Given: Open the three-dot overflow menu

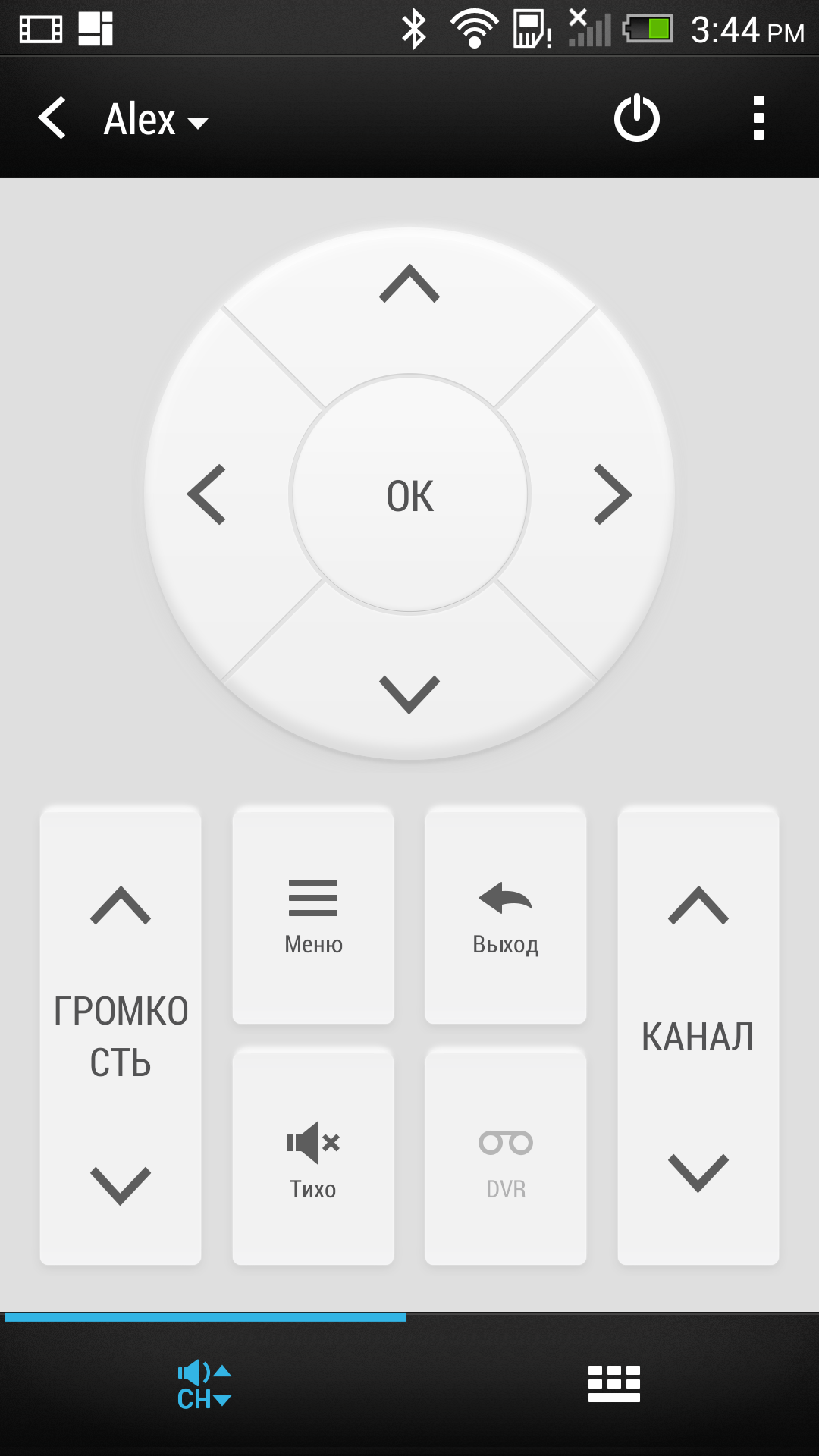Looking at the screenshot, I should [758, 118].
